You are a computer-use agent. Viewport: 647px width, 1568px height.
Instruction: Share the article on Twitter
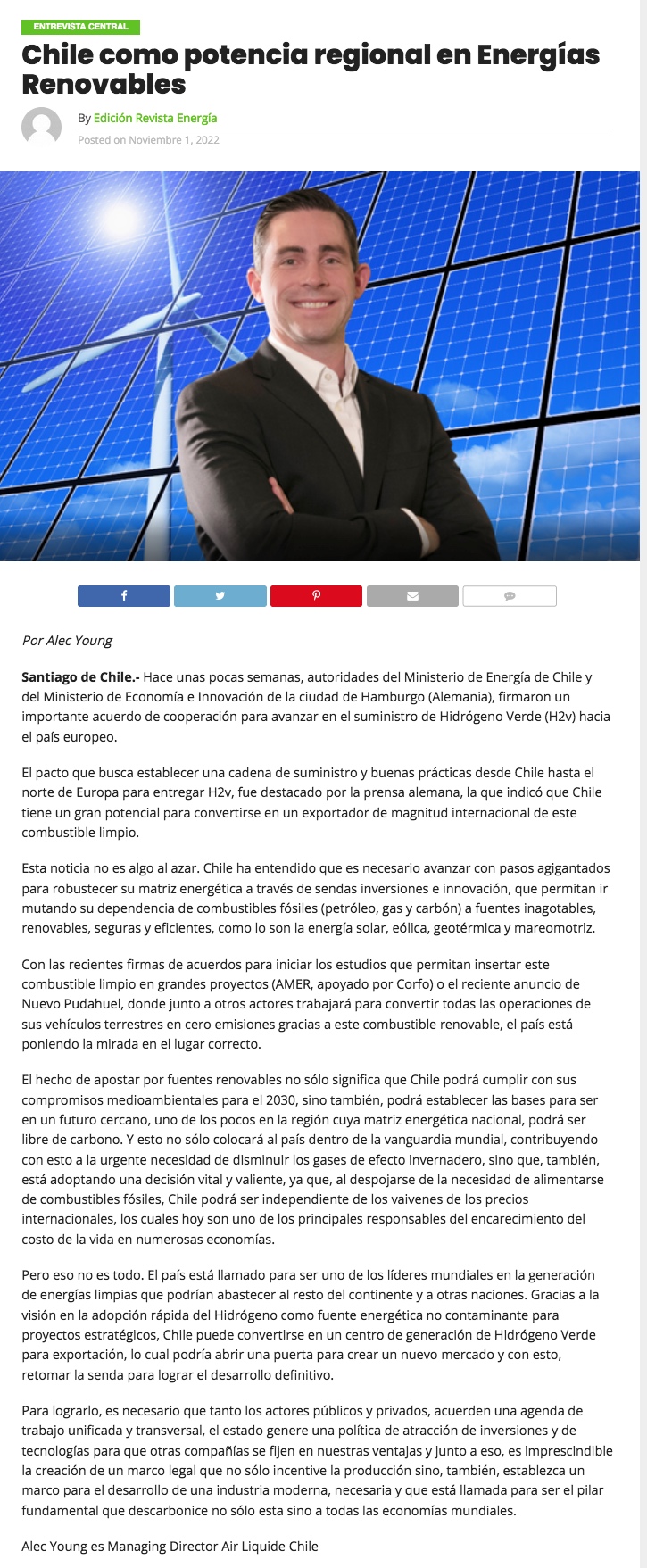(220, 596)
